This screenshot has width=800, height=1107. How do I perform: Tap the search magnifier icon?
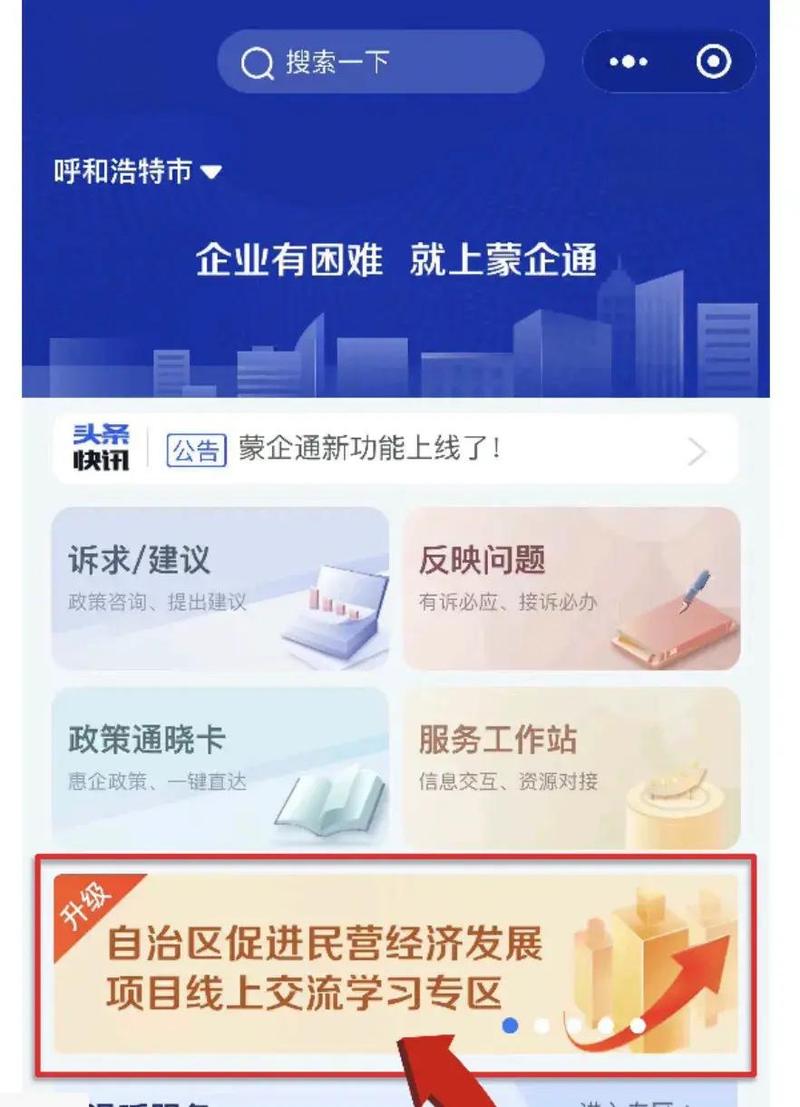[258, 62]
